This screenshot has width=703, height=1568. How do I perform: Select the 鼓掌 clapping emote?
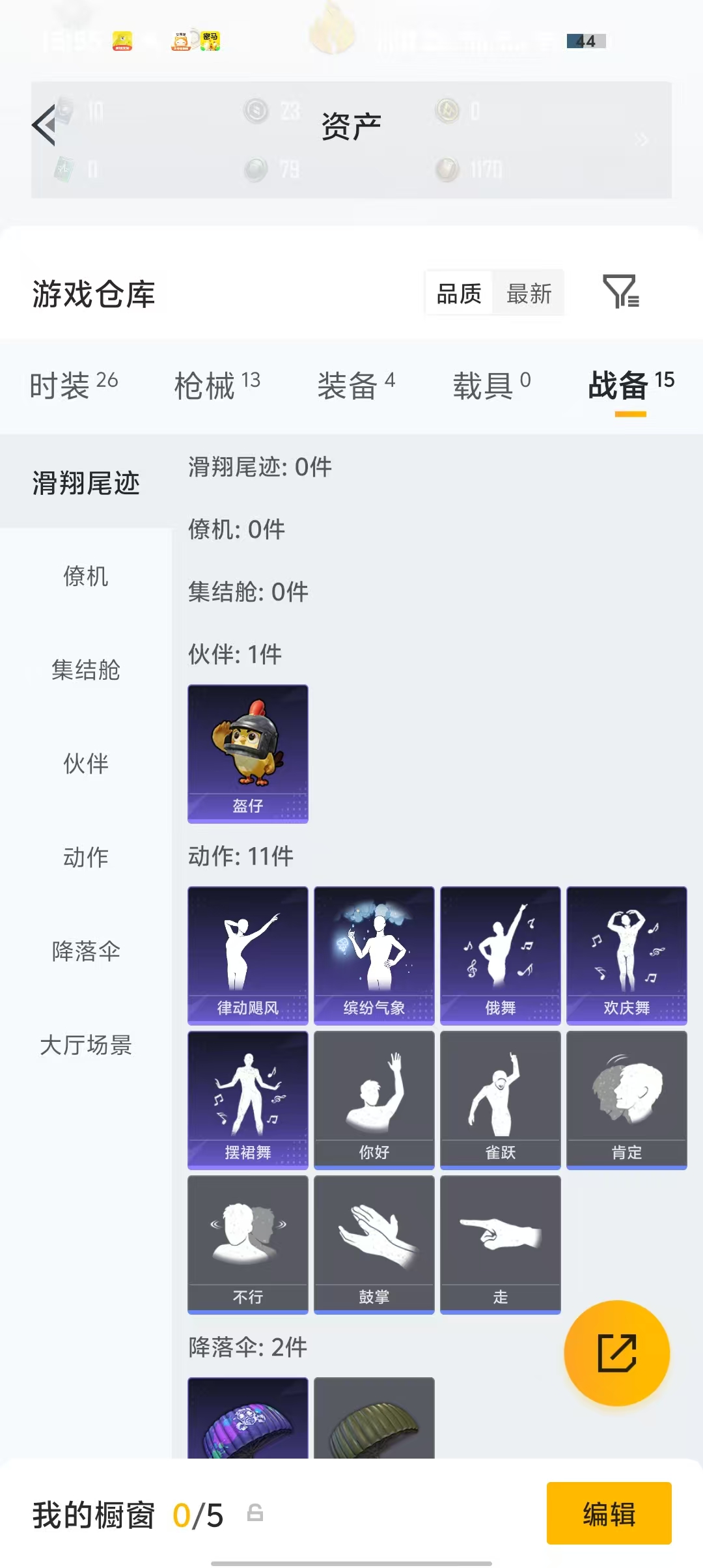pos(374,1244)
